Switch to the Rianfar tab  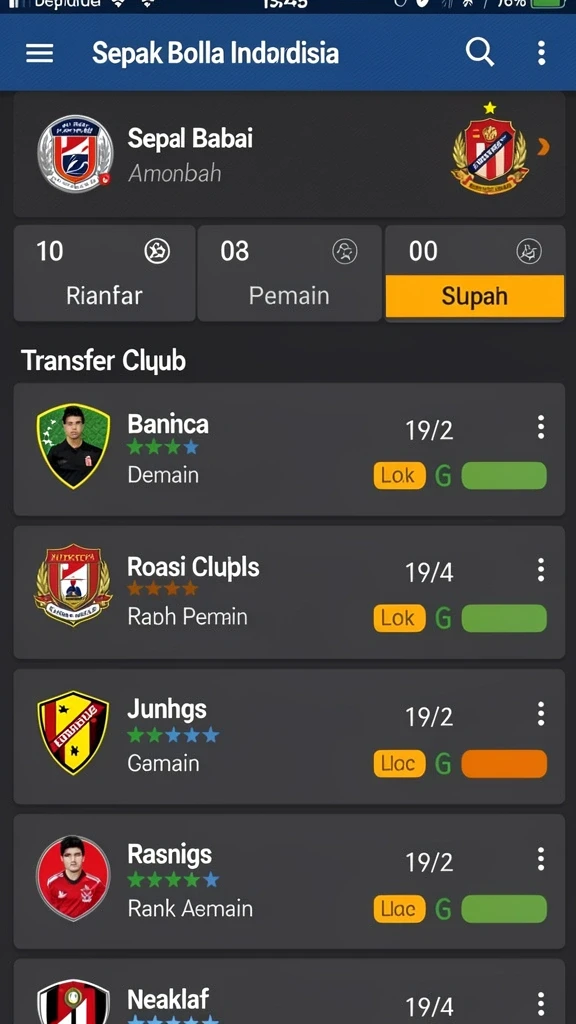(x=104, y=273)
